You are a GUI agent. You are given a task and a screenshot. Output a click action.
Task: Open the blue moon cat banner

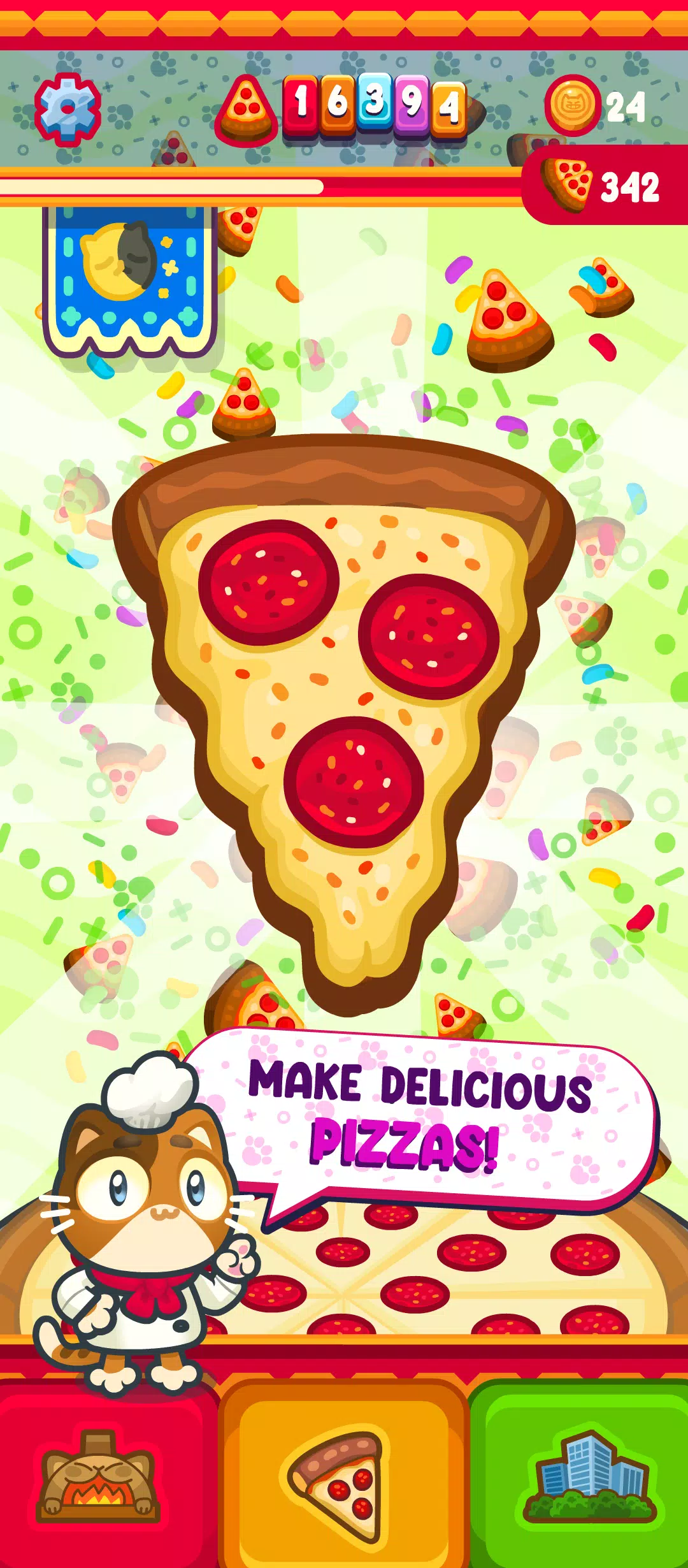click(x=129, y=277)
